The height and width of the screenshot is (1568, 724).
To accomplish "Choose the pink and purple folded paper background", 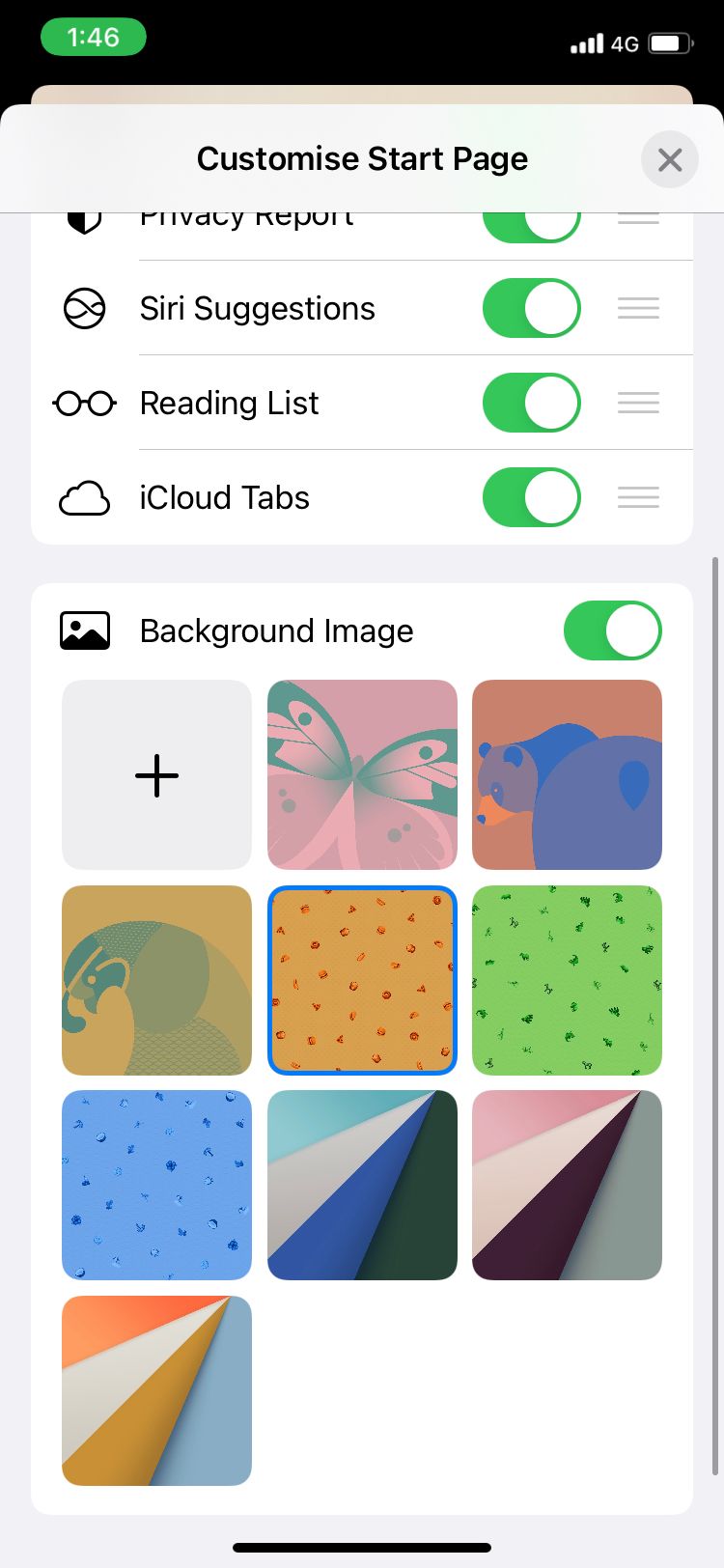I will click(x=567, y=1186).
